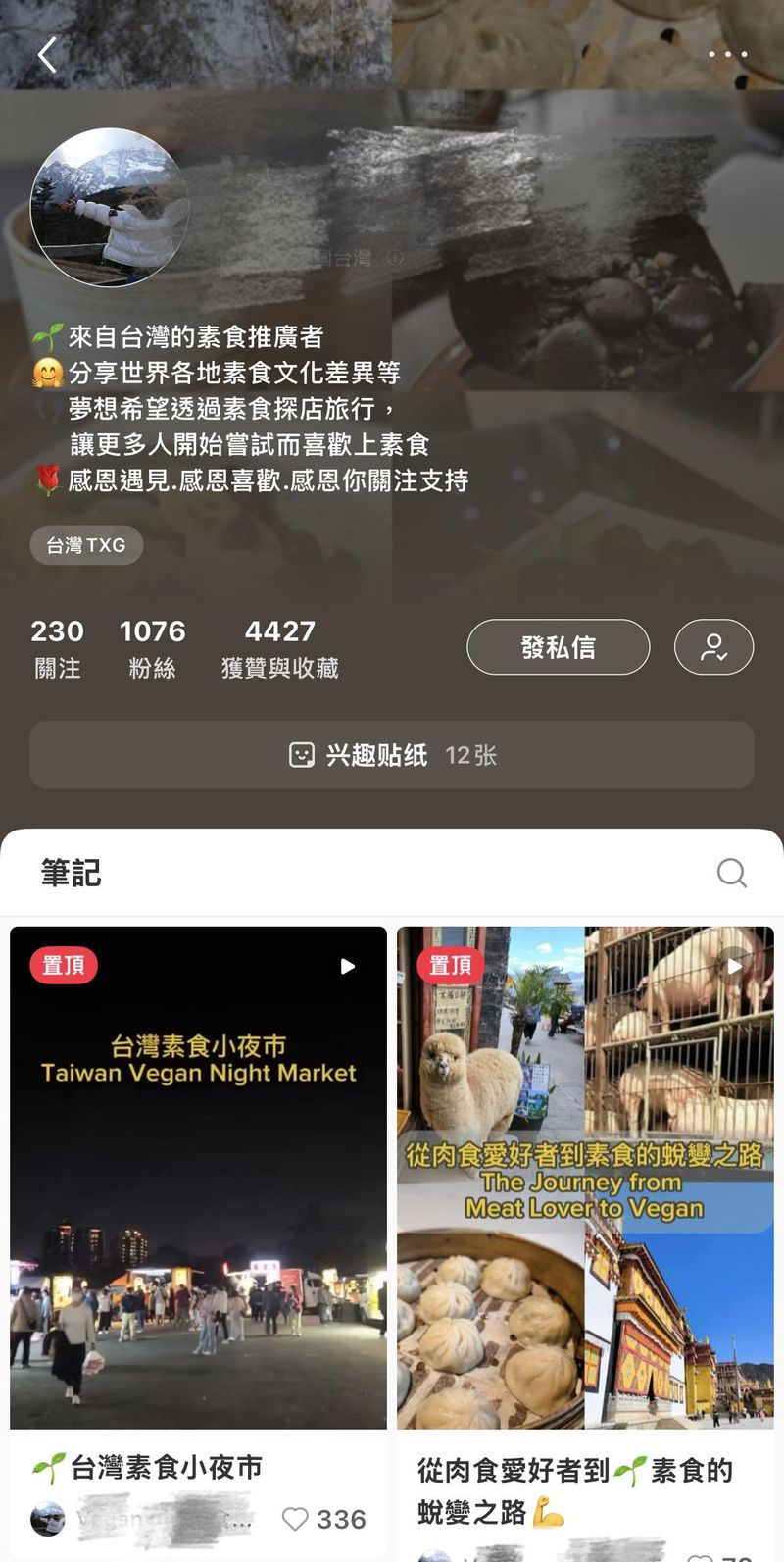Open the profile avatar photo
784x1562 pixels.
pos(109,207)
